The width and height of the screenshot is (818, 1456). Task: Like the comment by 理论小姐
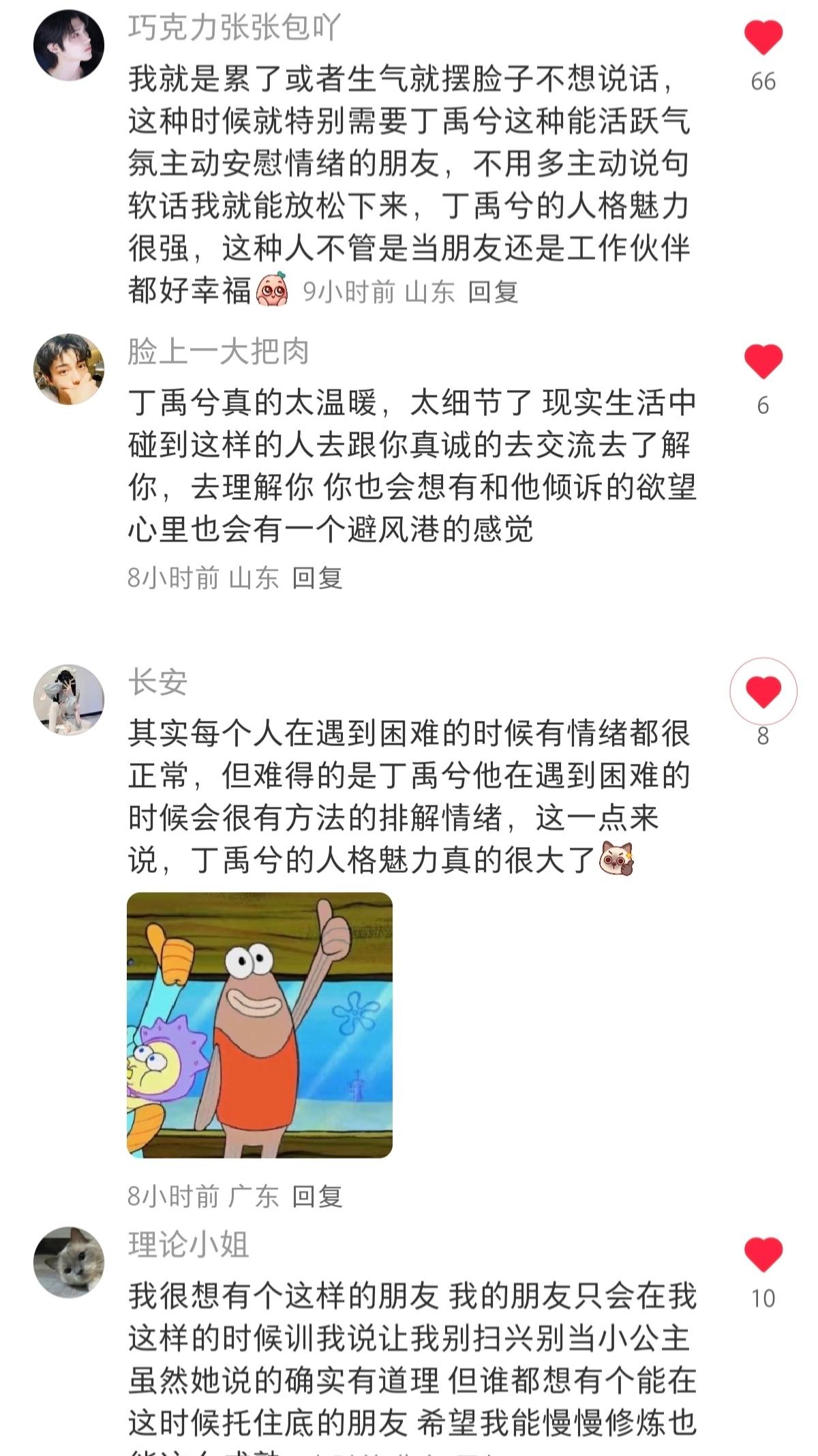(763, 1255)
